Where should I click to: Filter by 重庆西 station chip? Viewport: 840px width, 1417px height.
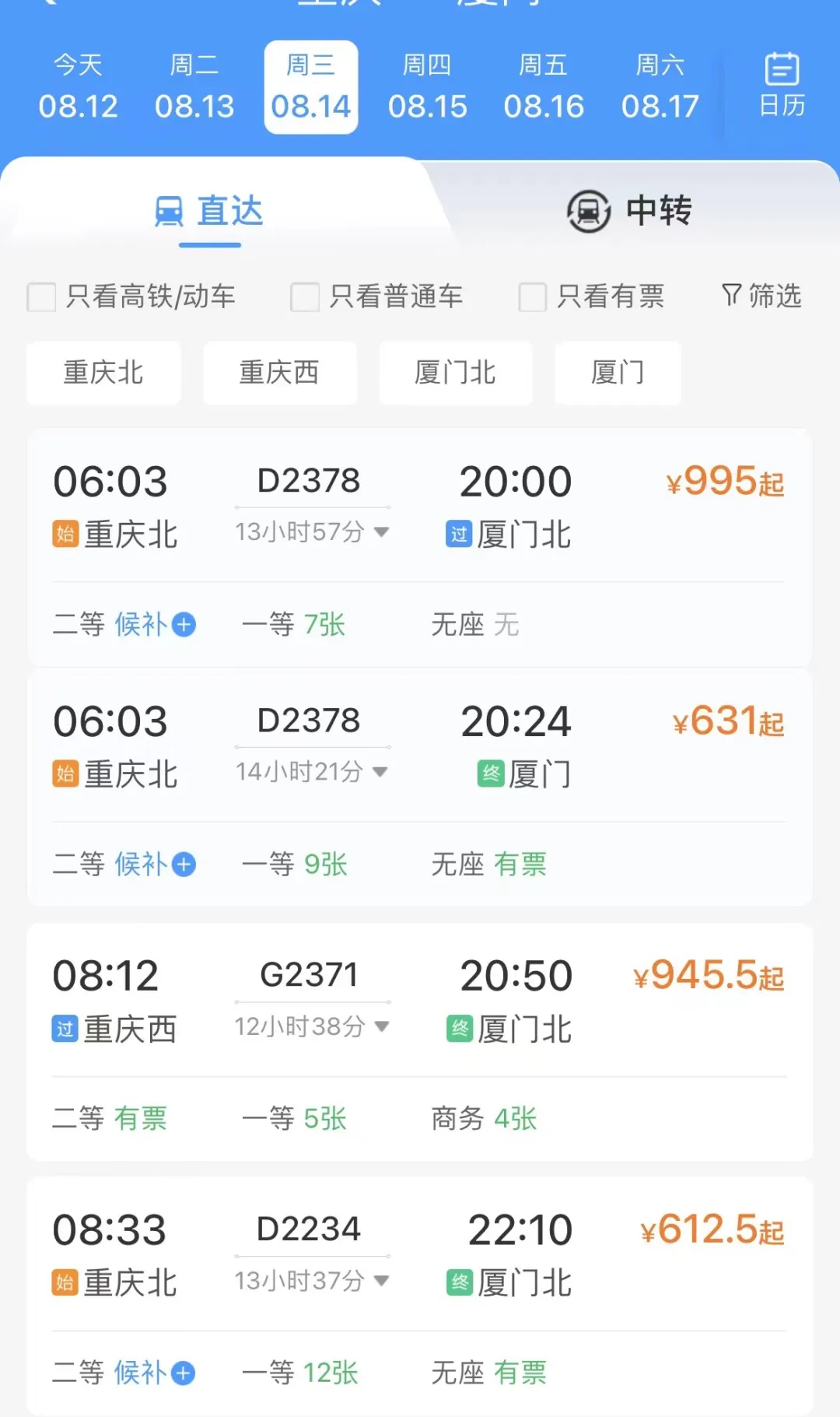pyautogui.click(x=280, y=373)
